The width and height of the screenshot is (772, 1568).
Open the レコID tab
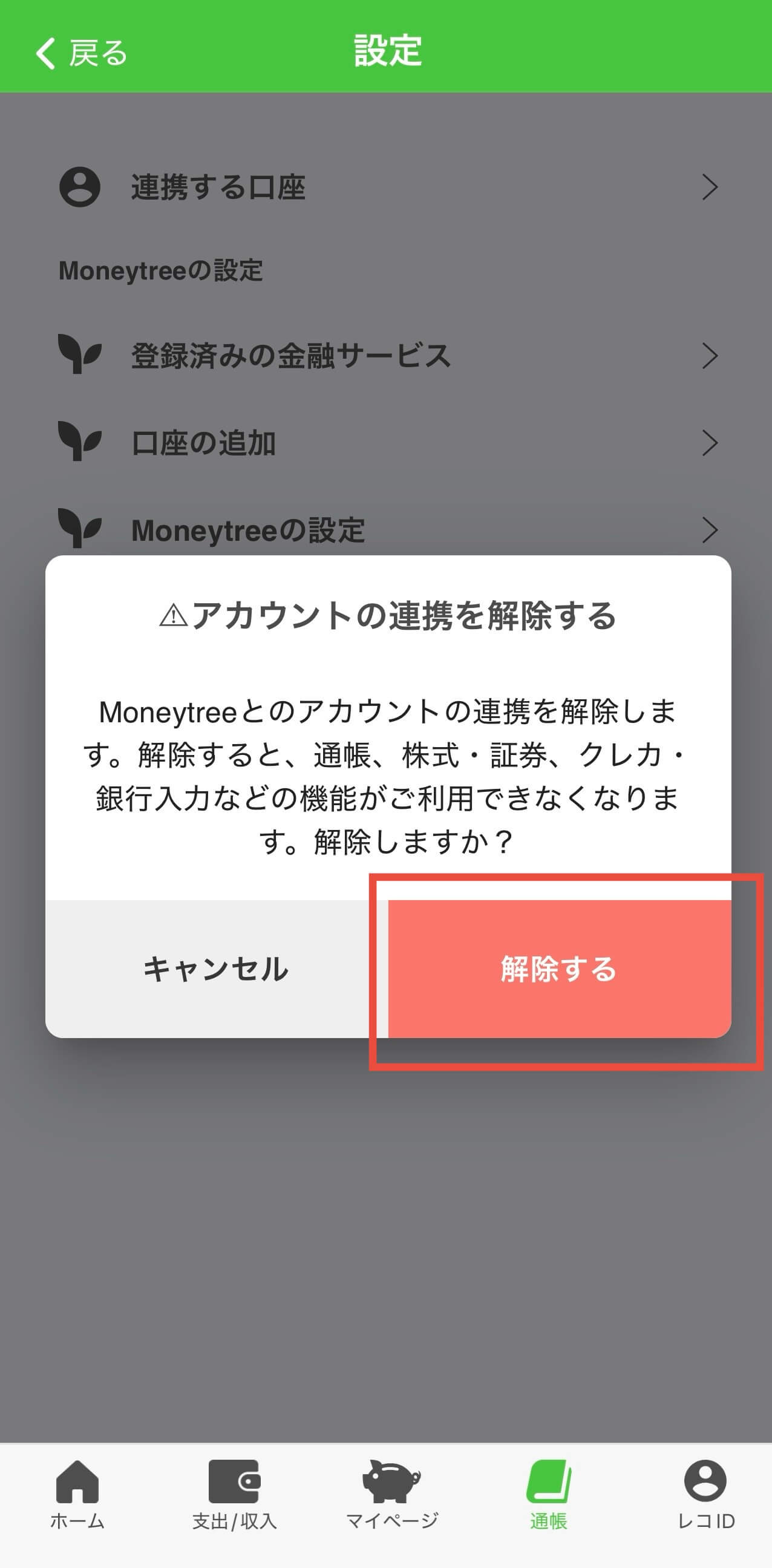coord(705,1495)
